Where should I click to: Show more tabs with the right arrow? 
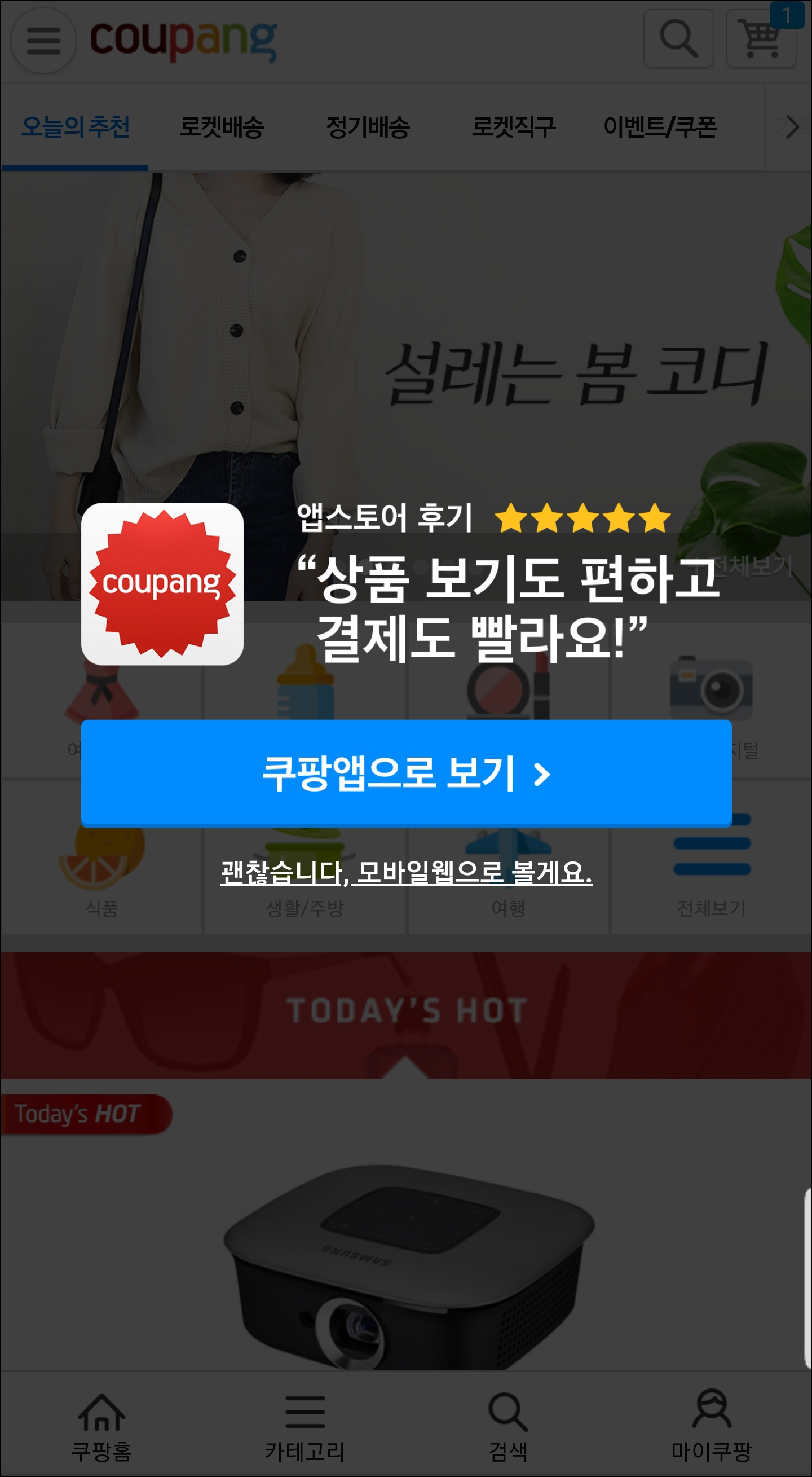(791, 128)
